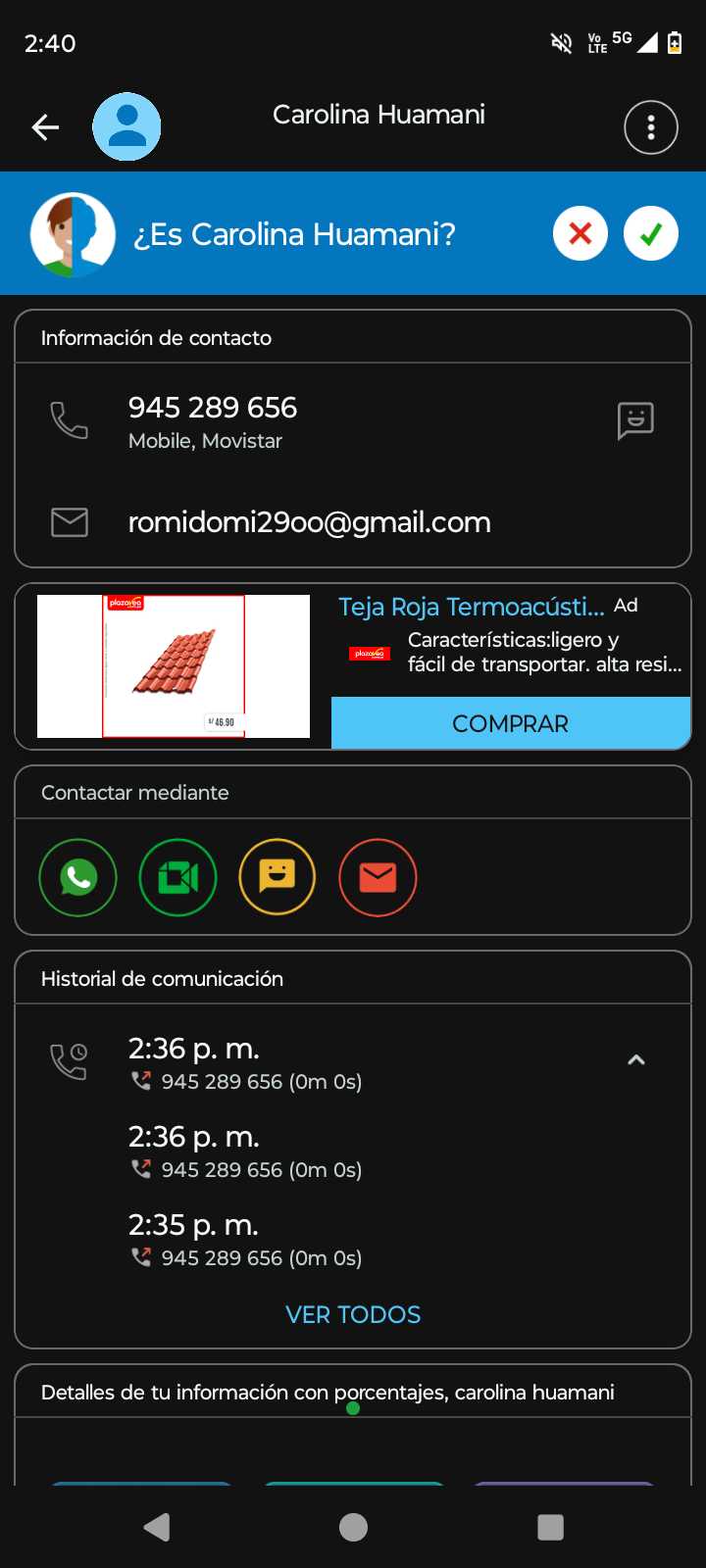Call the number 945 289 656
The height and width of the screenshot is (1568, 706).
click(213, 409)
